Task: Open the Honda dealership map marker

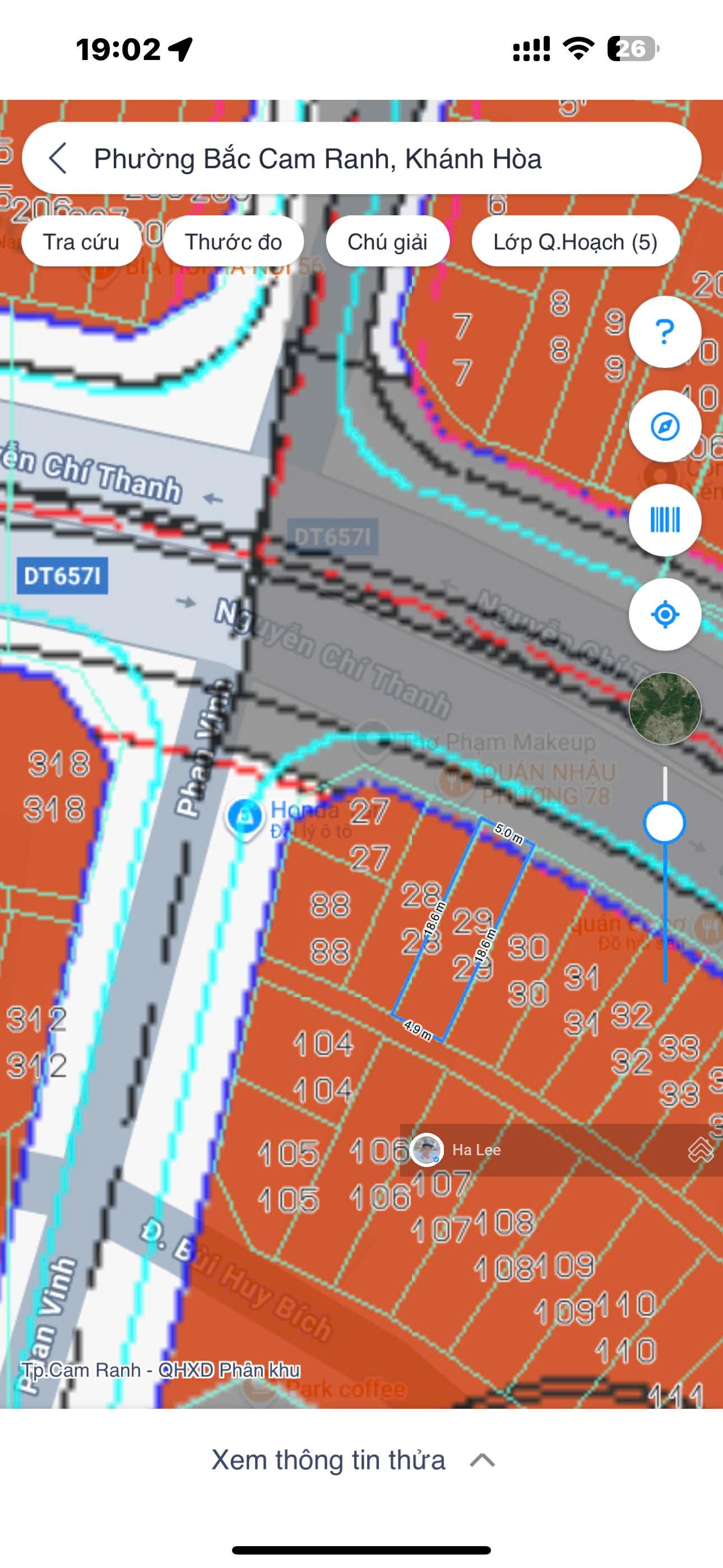Action: click(x=244, y=815)
